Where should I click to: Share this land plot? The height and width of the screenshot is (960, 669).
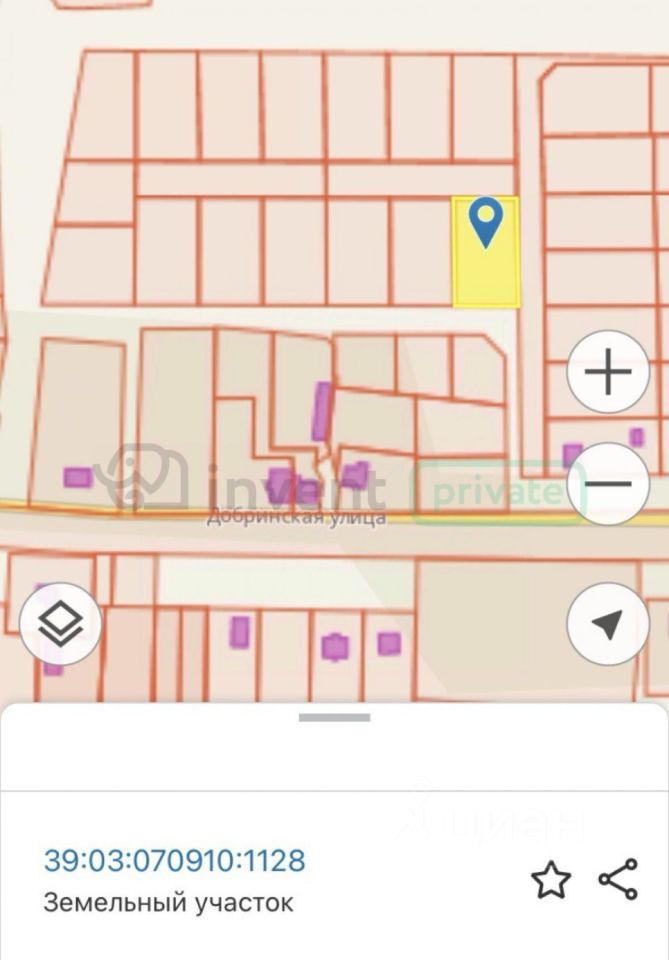click(x=618, y=879)
